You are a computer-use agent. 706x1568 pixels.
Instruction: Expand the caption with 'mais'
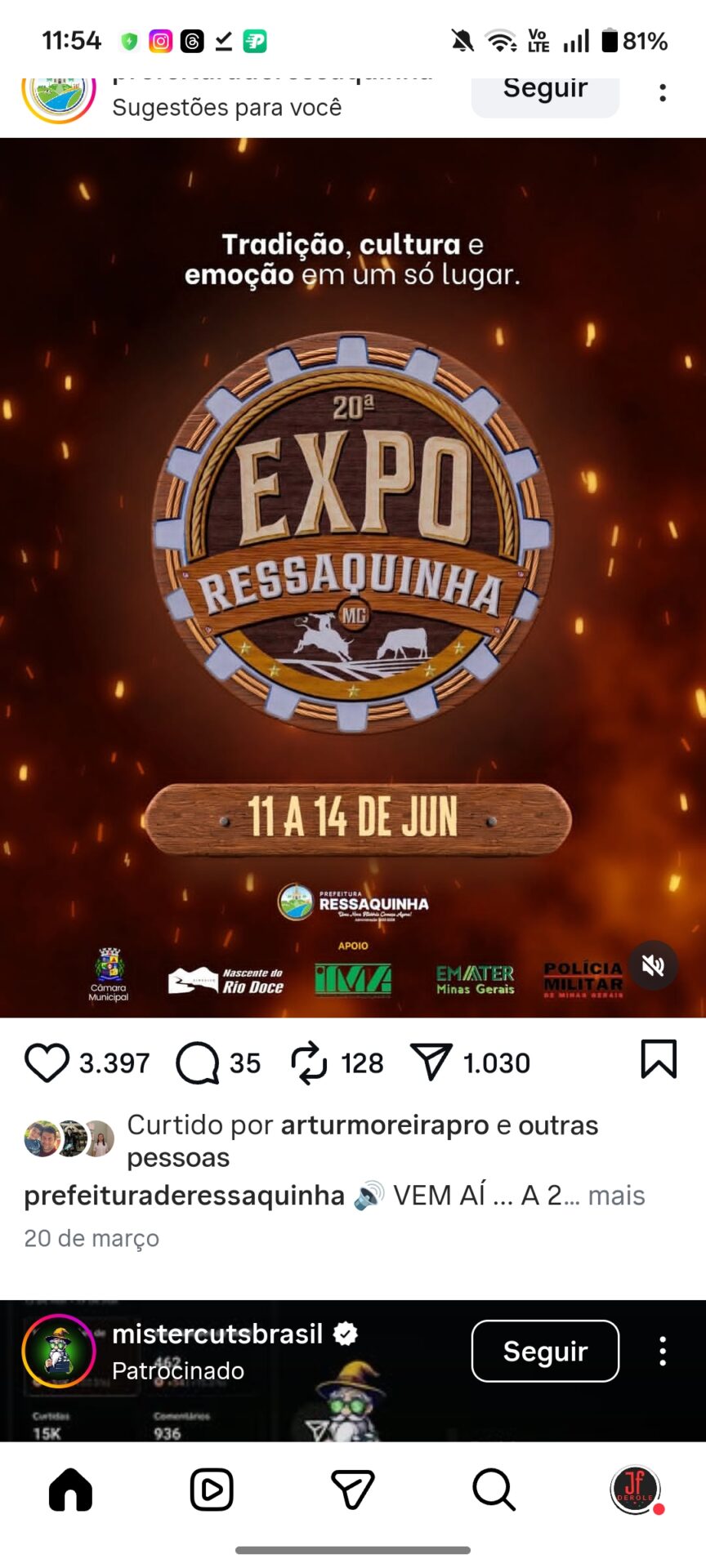619,1196
